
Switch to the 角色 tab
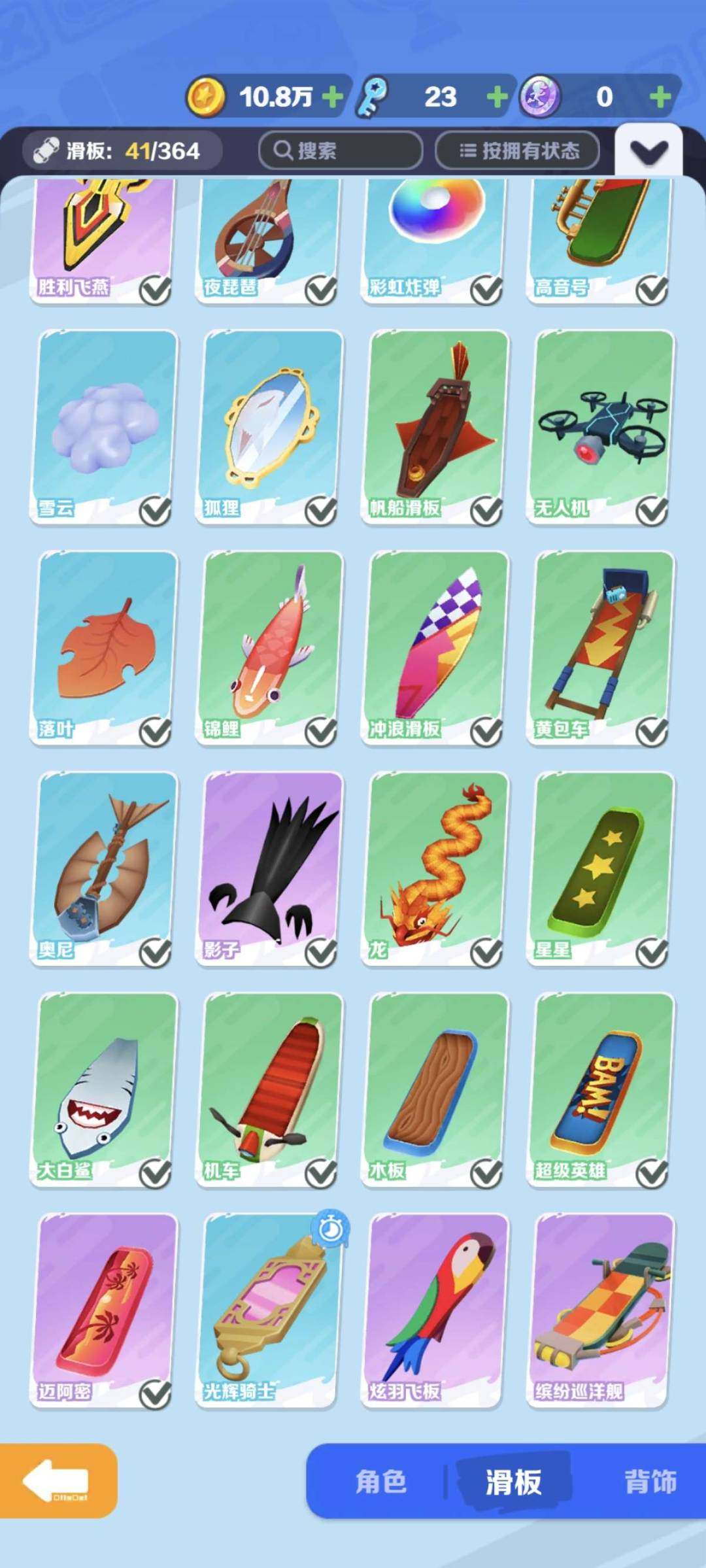click(x=380, y=1482)
